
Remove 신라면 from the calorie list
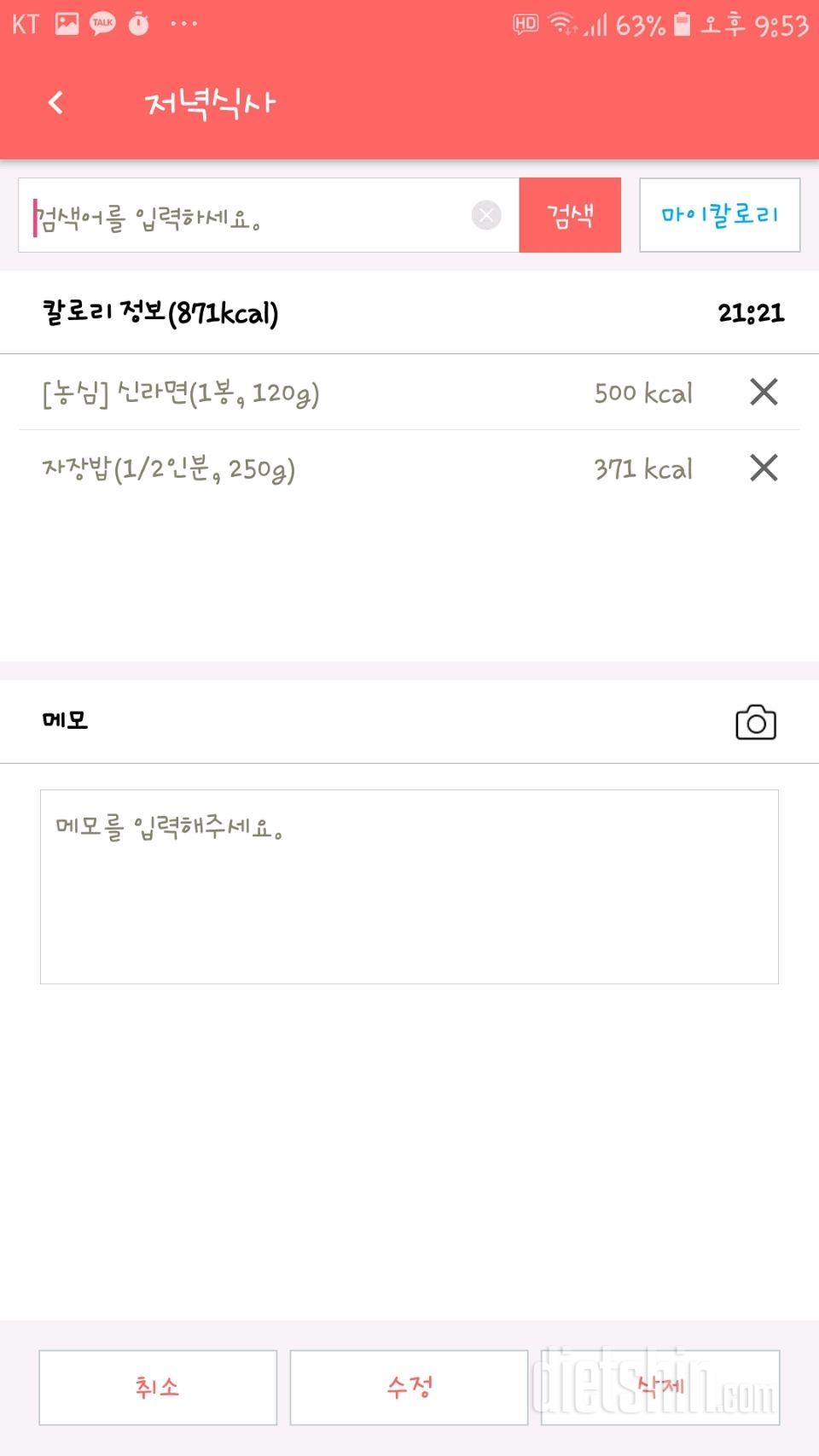point(764,393)
